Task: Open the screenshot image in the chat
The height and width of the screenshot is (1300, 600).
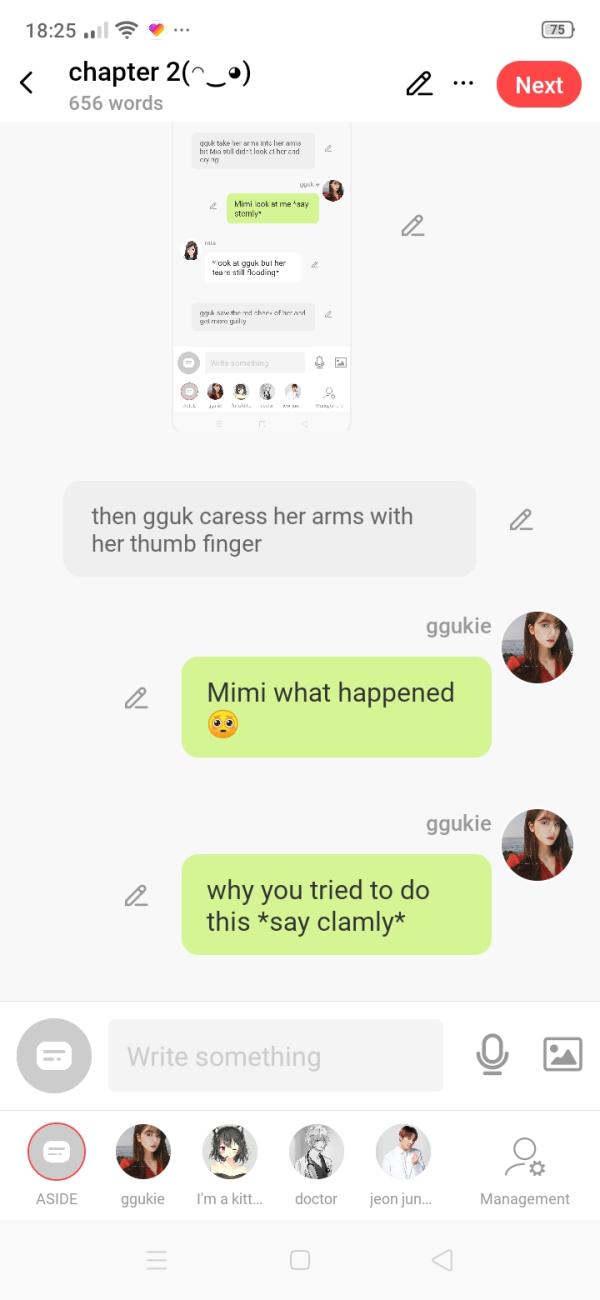Action: tap(261, 275)
